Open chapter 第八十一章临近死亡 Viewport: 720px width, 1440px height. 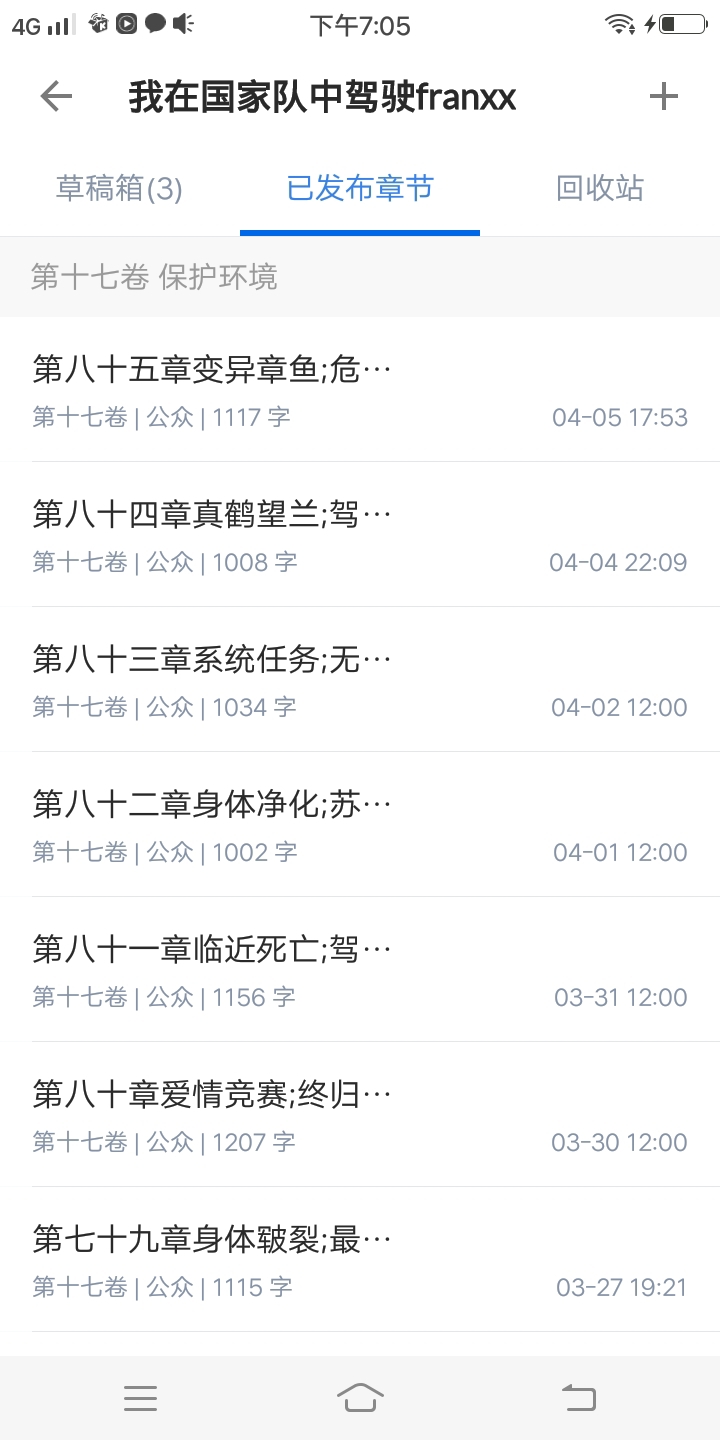(x=360, y=970)
